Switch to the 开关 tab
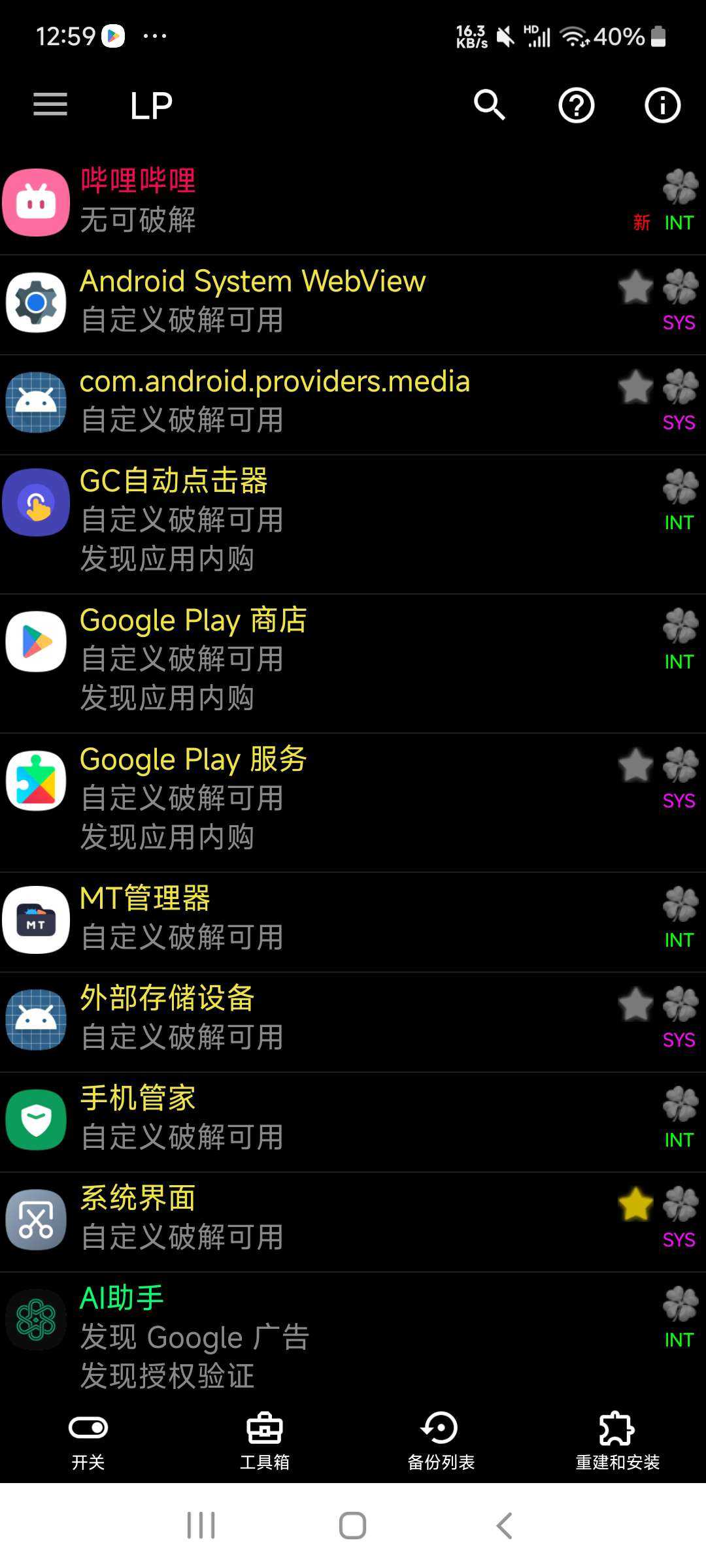This screenshot has height=1568, width=706. (88, 1442)
